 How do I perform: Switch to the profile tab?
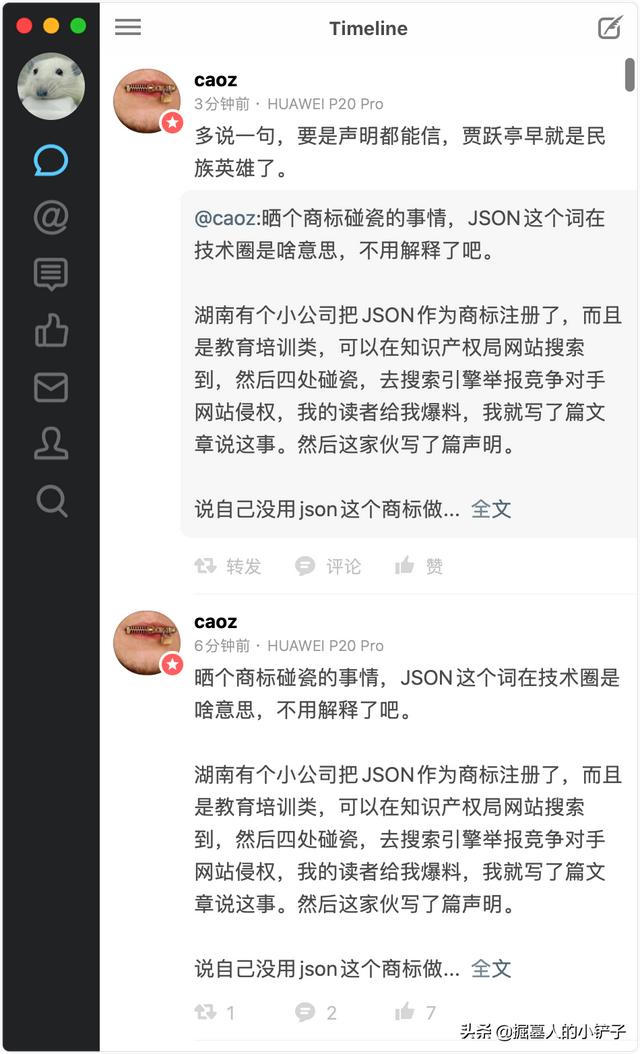click(x=51, y=444)
